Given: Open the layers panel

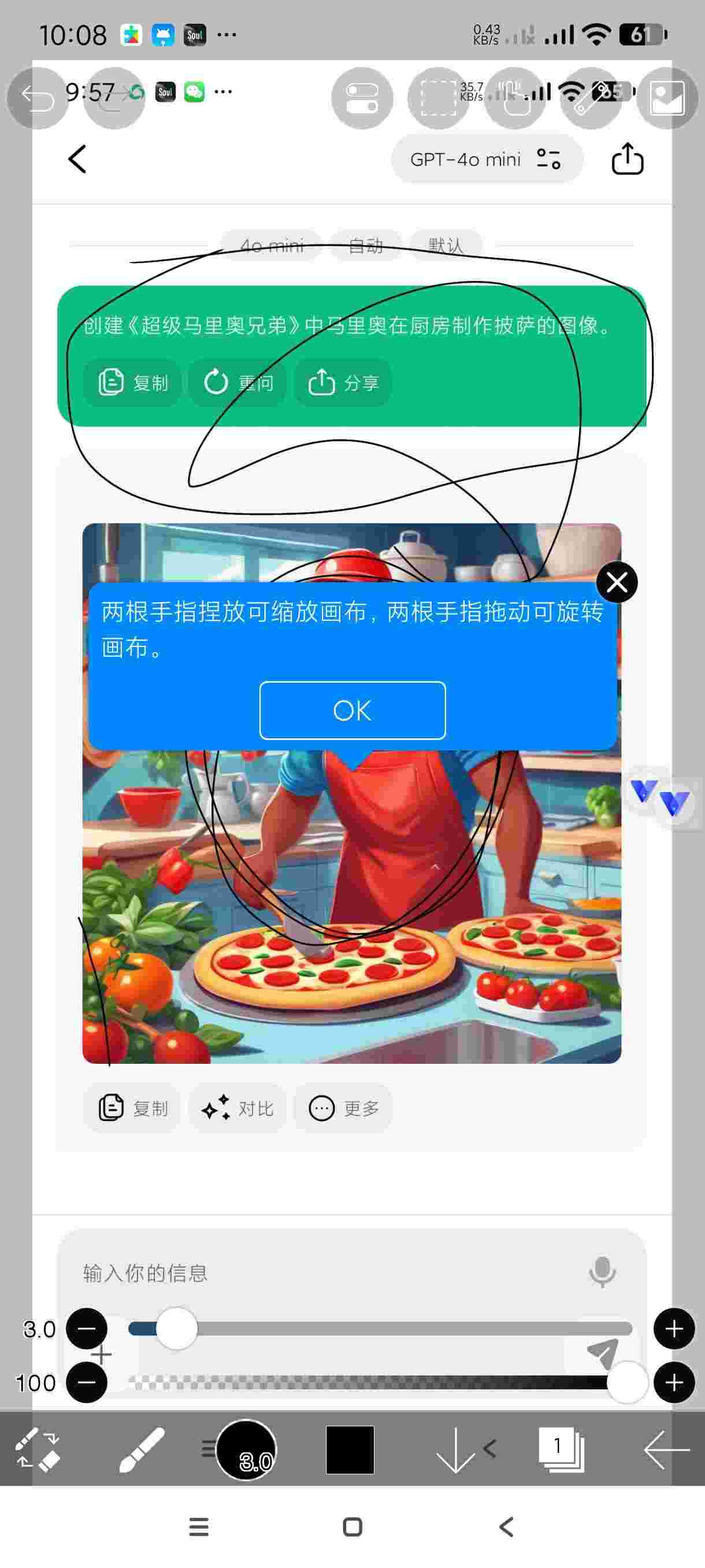Looking at the screenshot, I should [561, 1450].
